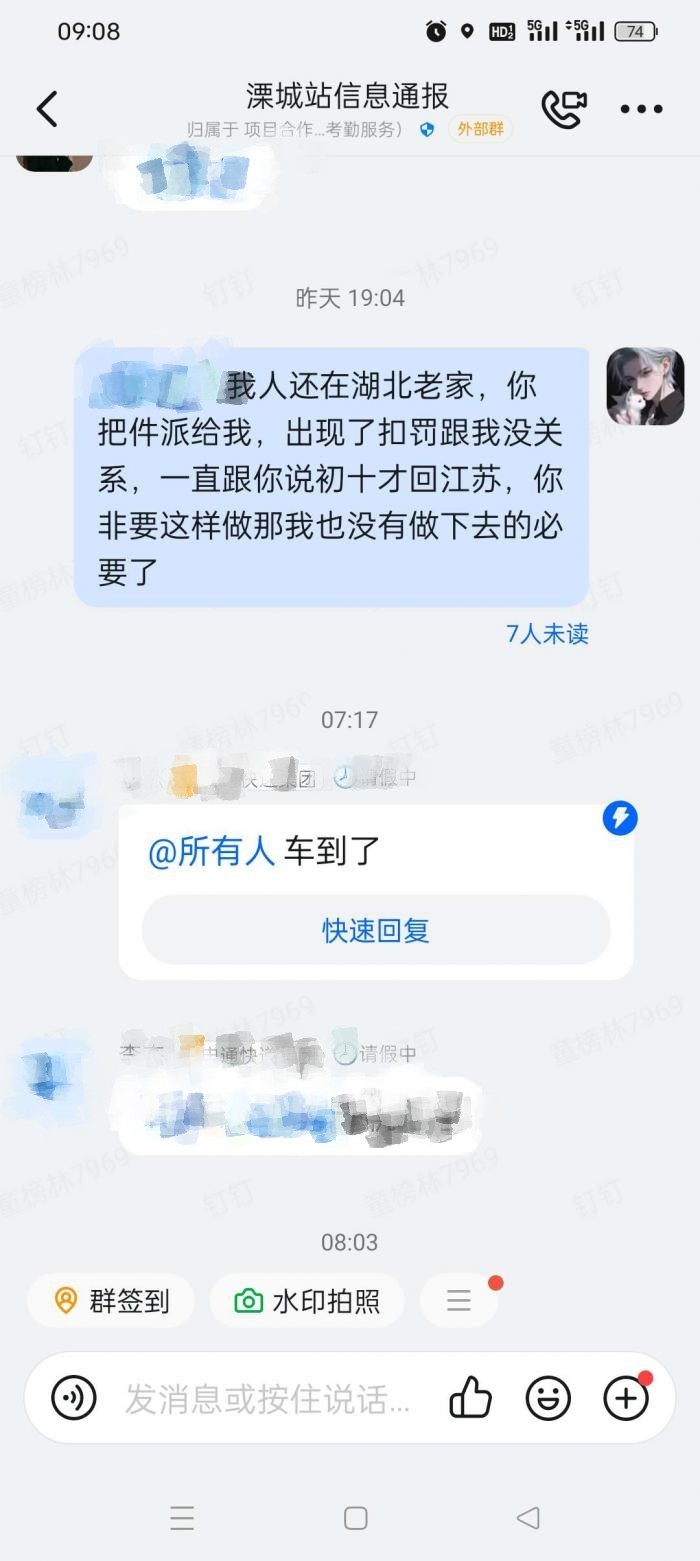
Task: Open the chat's more options menu
Action: tap(641, 109)
